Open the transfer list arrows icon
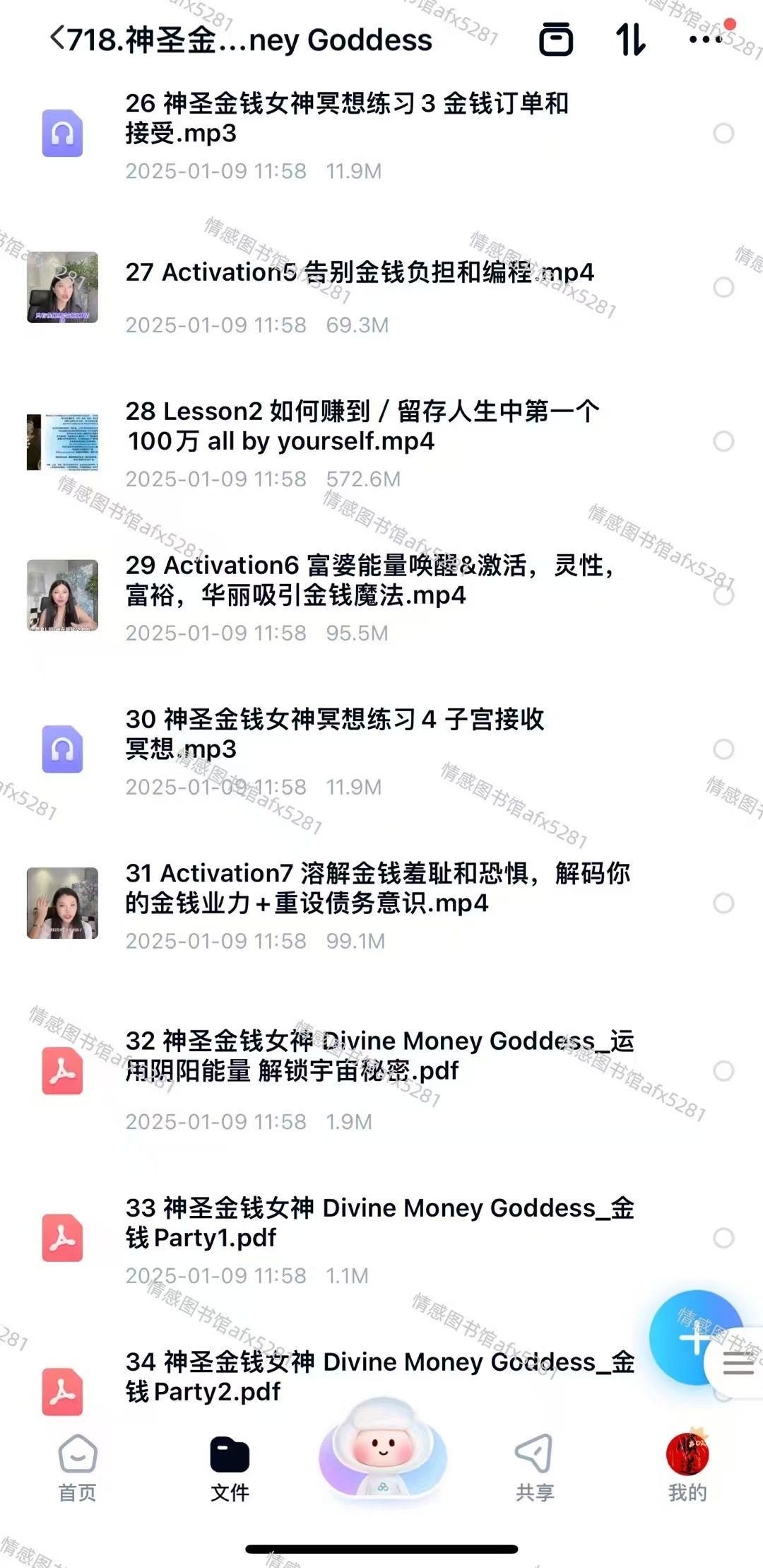 (x=630, y=40)
